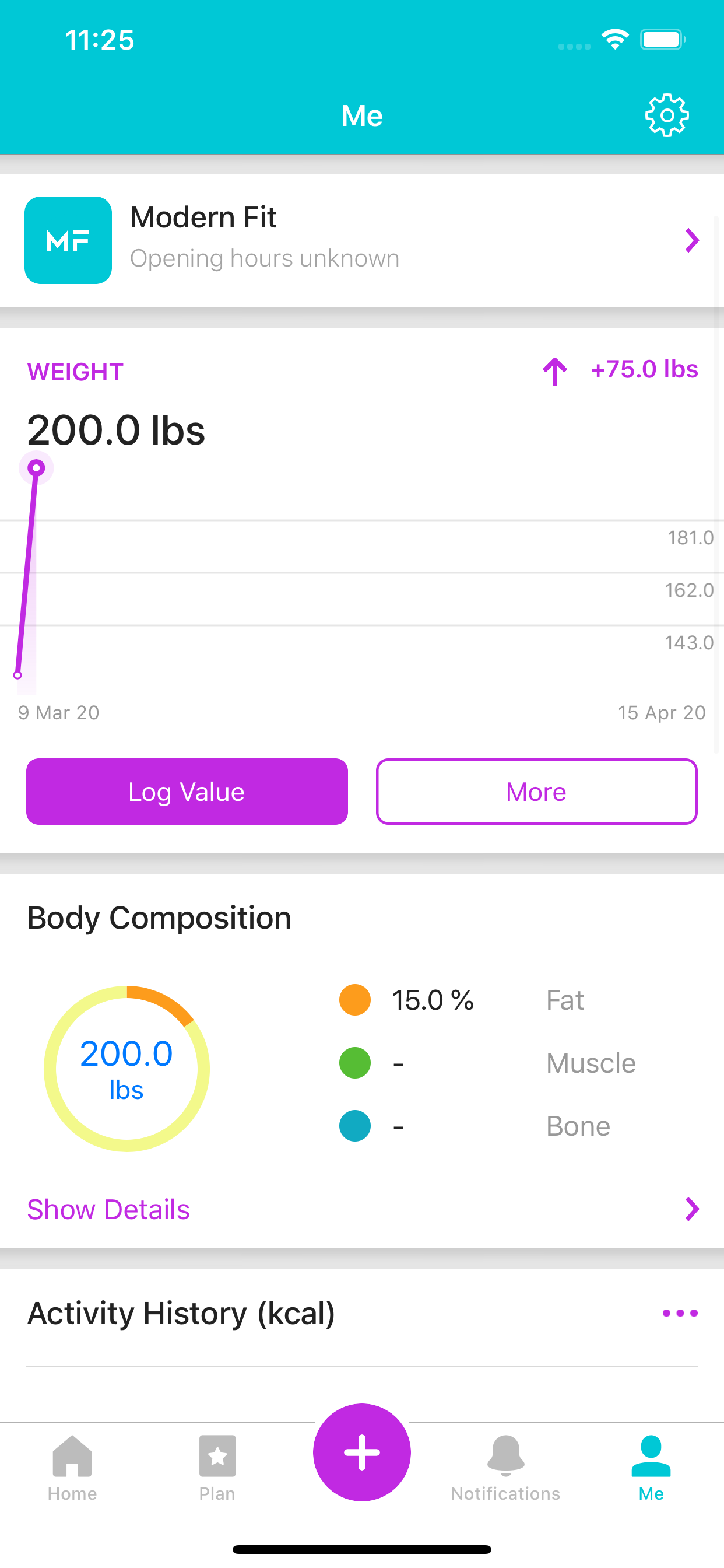Select the Home tab icon
Image resolution: width=724 pixels, height=1568 pixels.
(x=72, y=1455)
